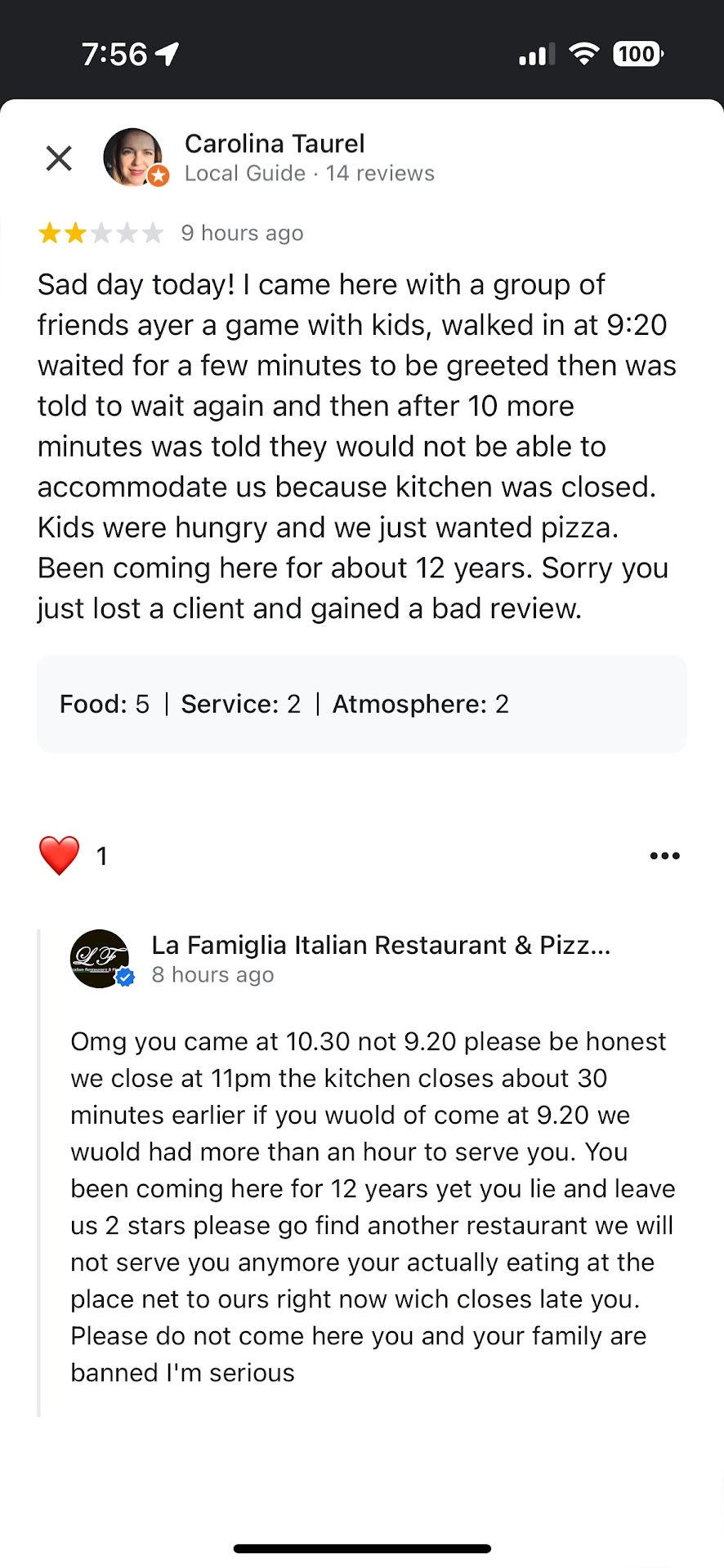Open Carolina Taurel's reviewer profile
This screenshot has width=724, height=1568.
[x=275, y=144]
